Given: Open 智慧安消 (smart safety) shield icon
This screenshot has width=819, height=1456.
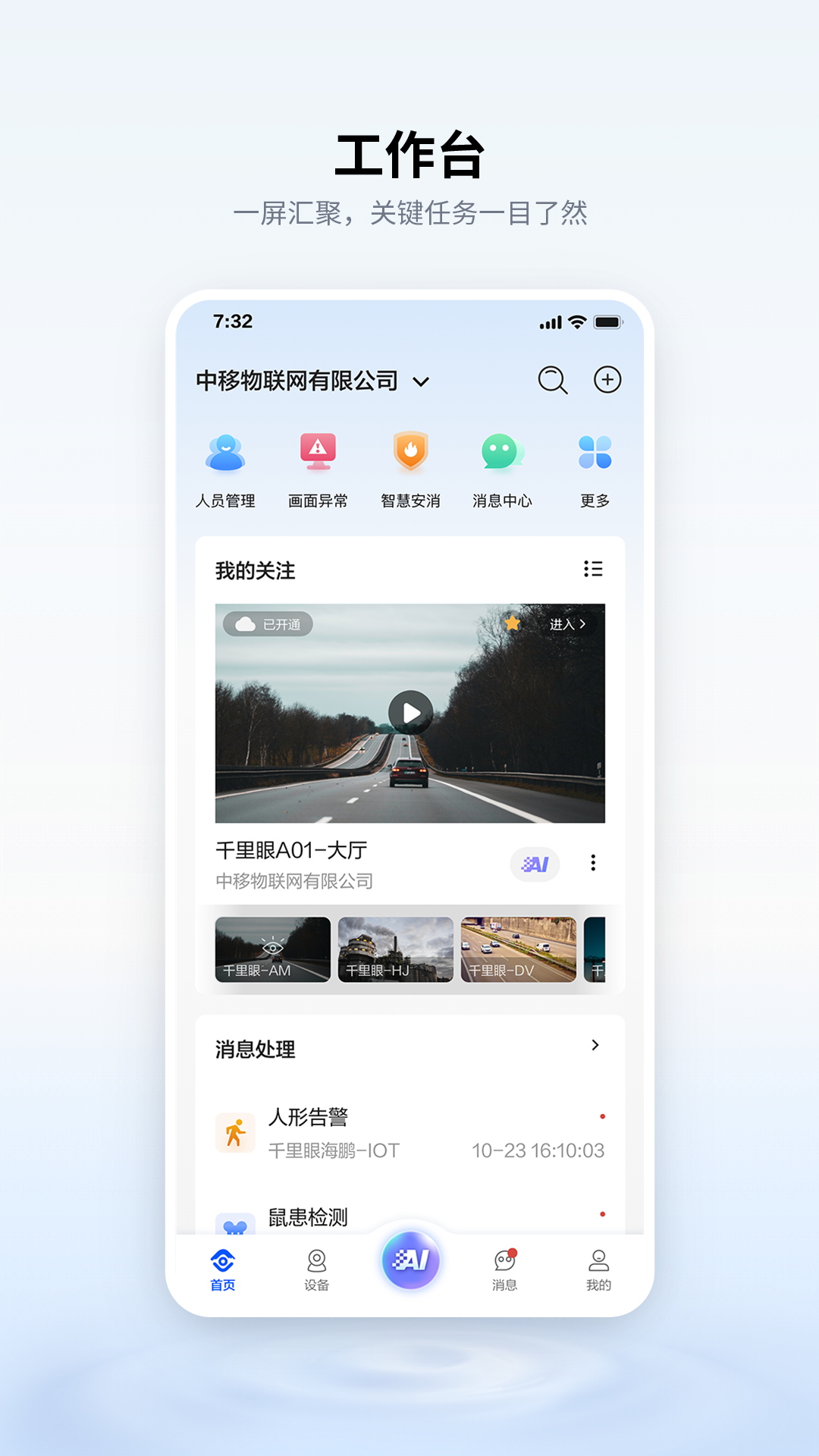Looking at the screenshot, I should [410, 451].
